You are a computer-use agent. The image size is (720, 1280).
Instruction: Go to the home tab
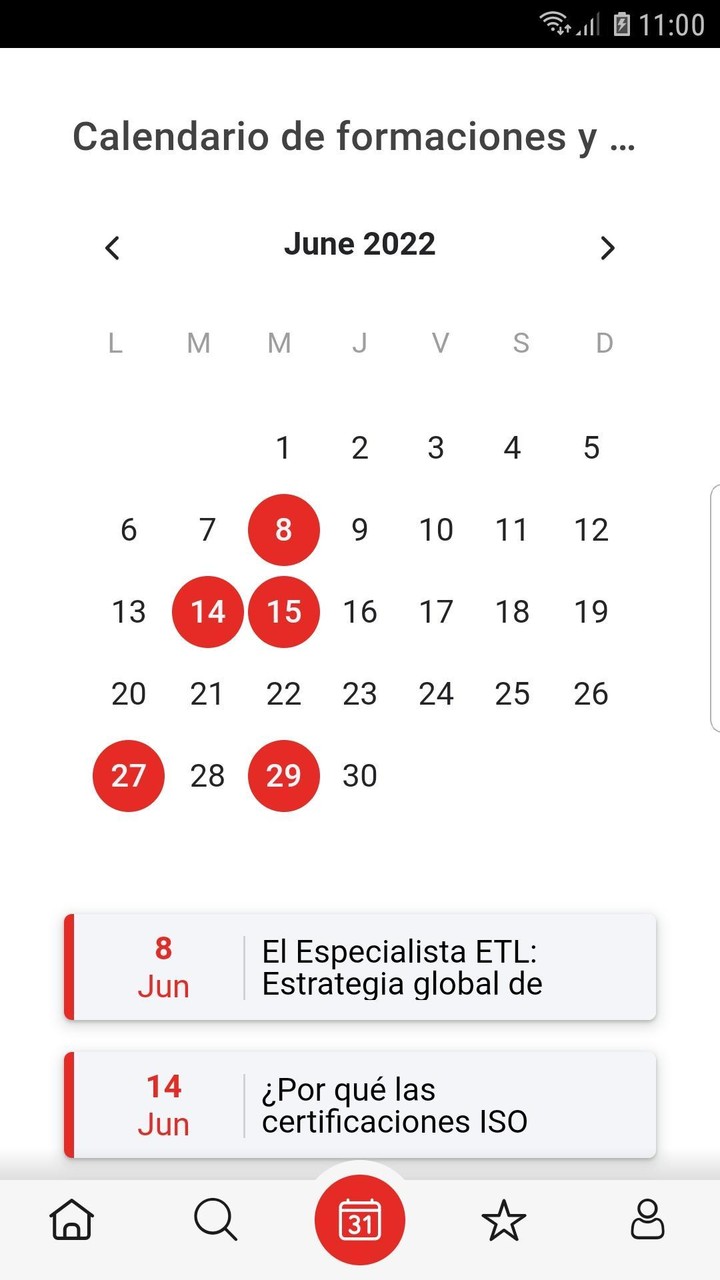(x=72, y=1220)
